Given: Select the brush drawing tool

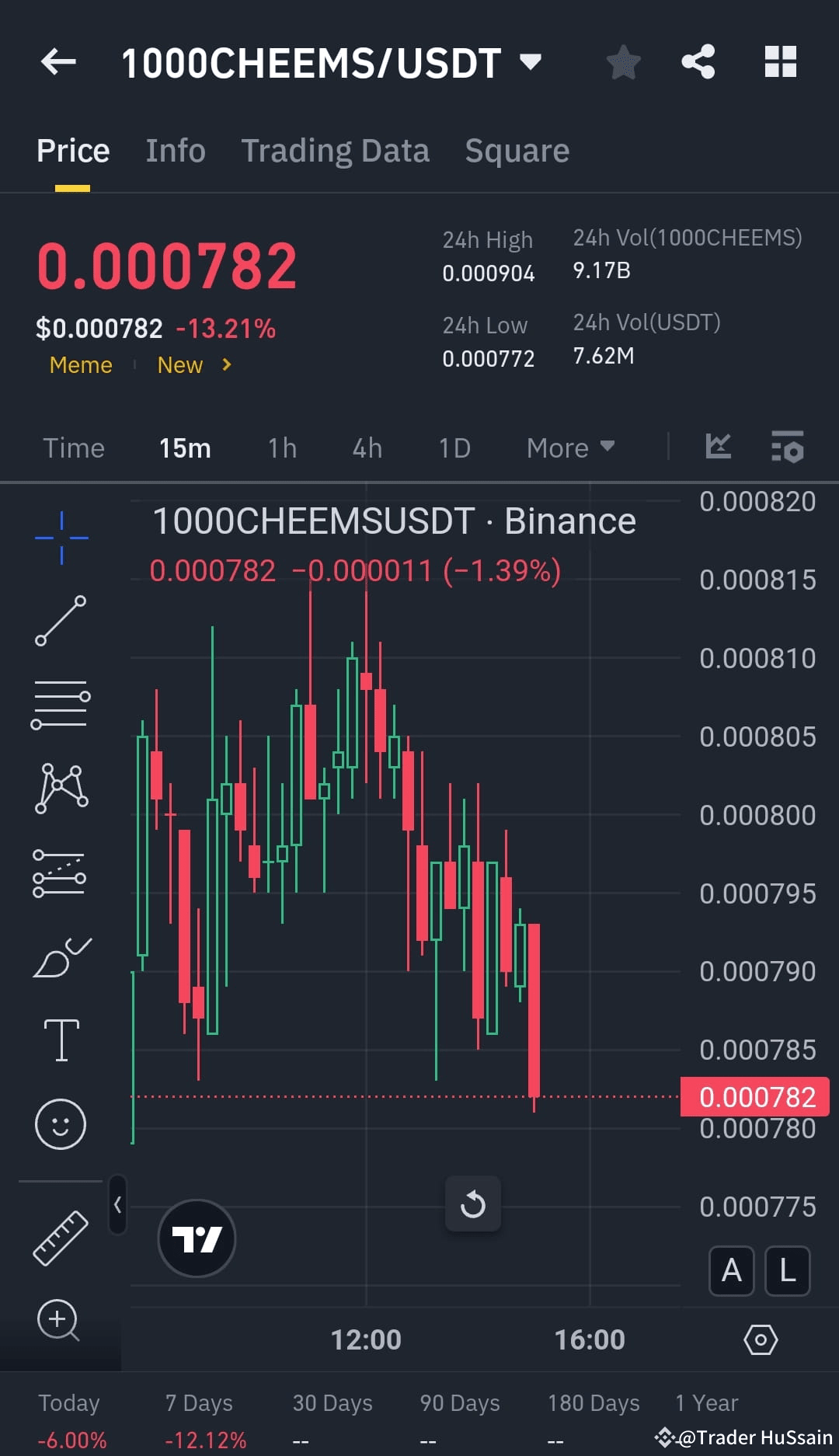Looking at the screenshot, I should (x=61, y=957).
